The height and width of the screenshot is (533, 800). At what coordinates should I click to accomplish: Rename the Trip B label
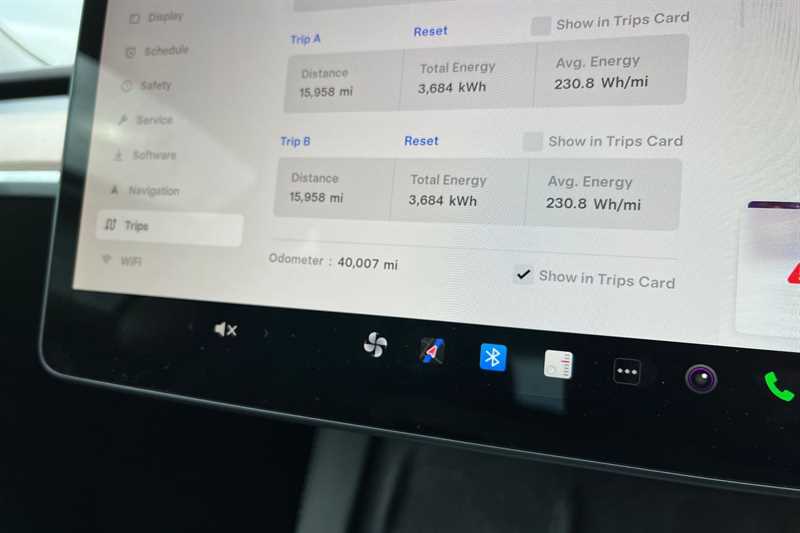295,142
